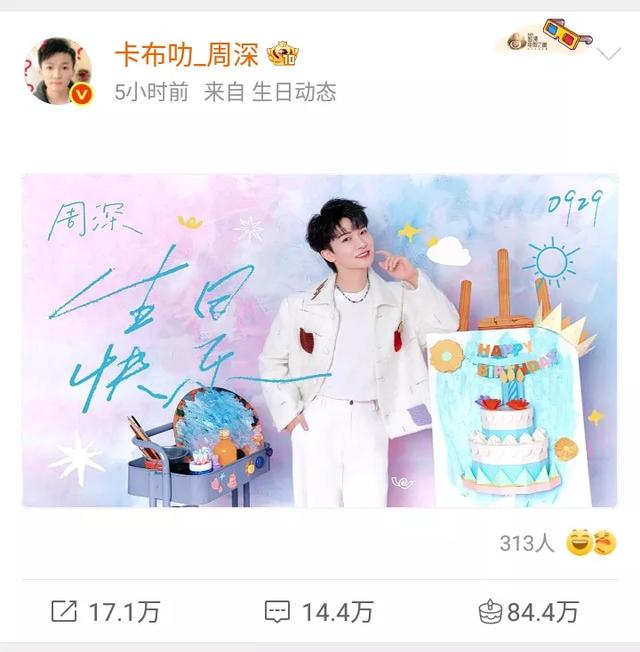Open 卡布叻_周深's profile avatar

click(58, 72)
